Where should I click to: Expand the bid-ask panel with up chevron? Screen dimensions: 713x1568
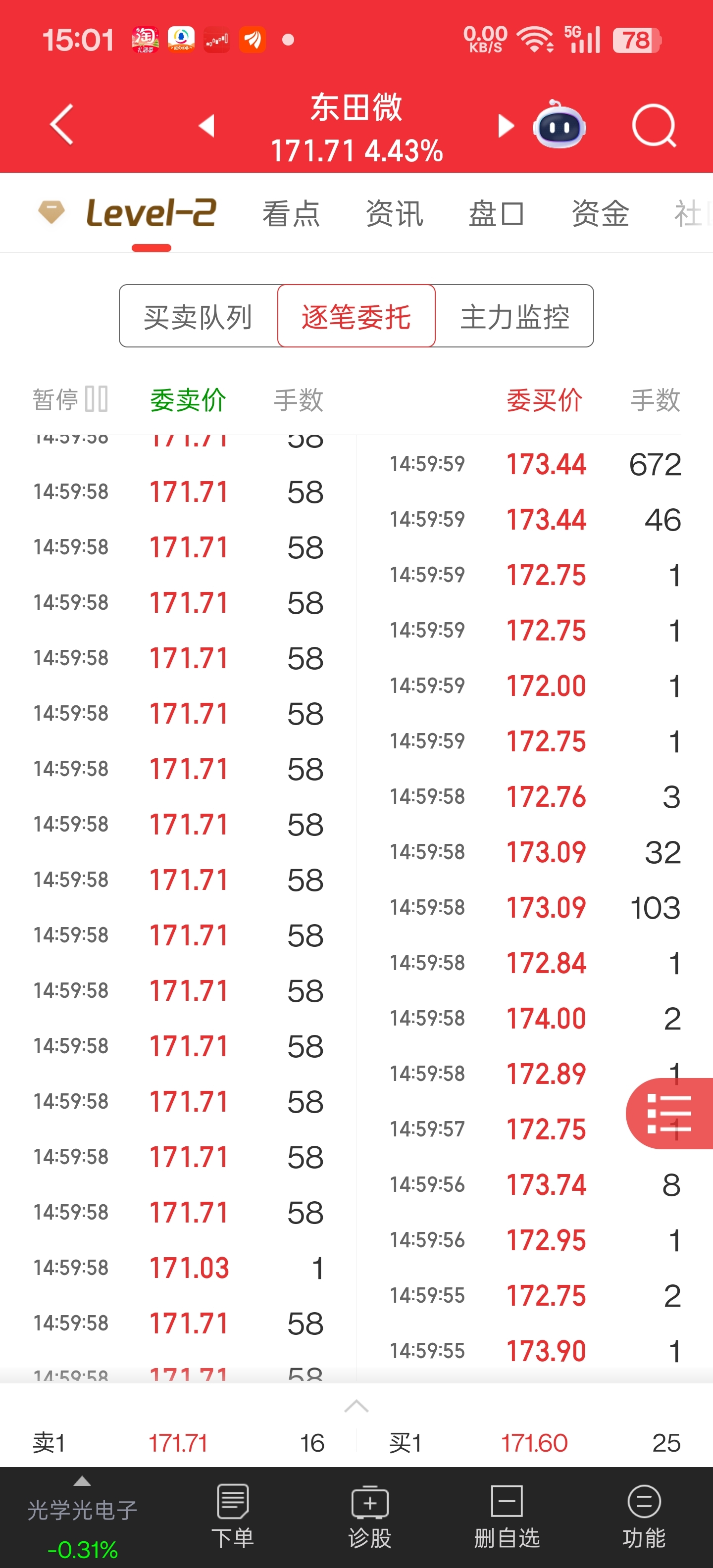point(356,1406)
